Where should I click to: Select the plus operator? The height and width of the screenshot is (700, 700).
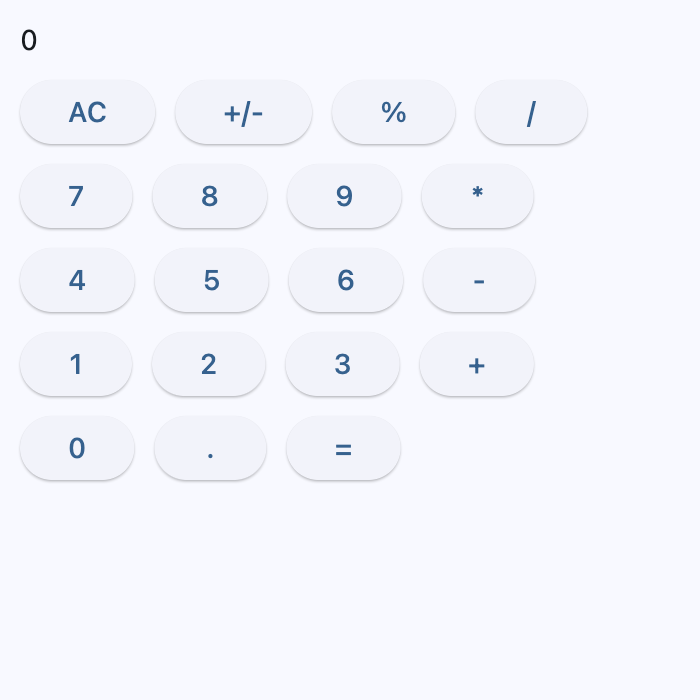477,364
